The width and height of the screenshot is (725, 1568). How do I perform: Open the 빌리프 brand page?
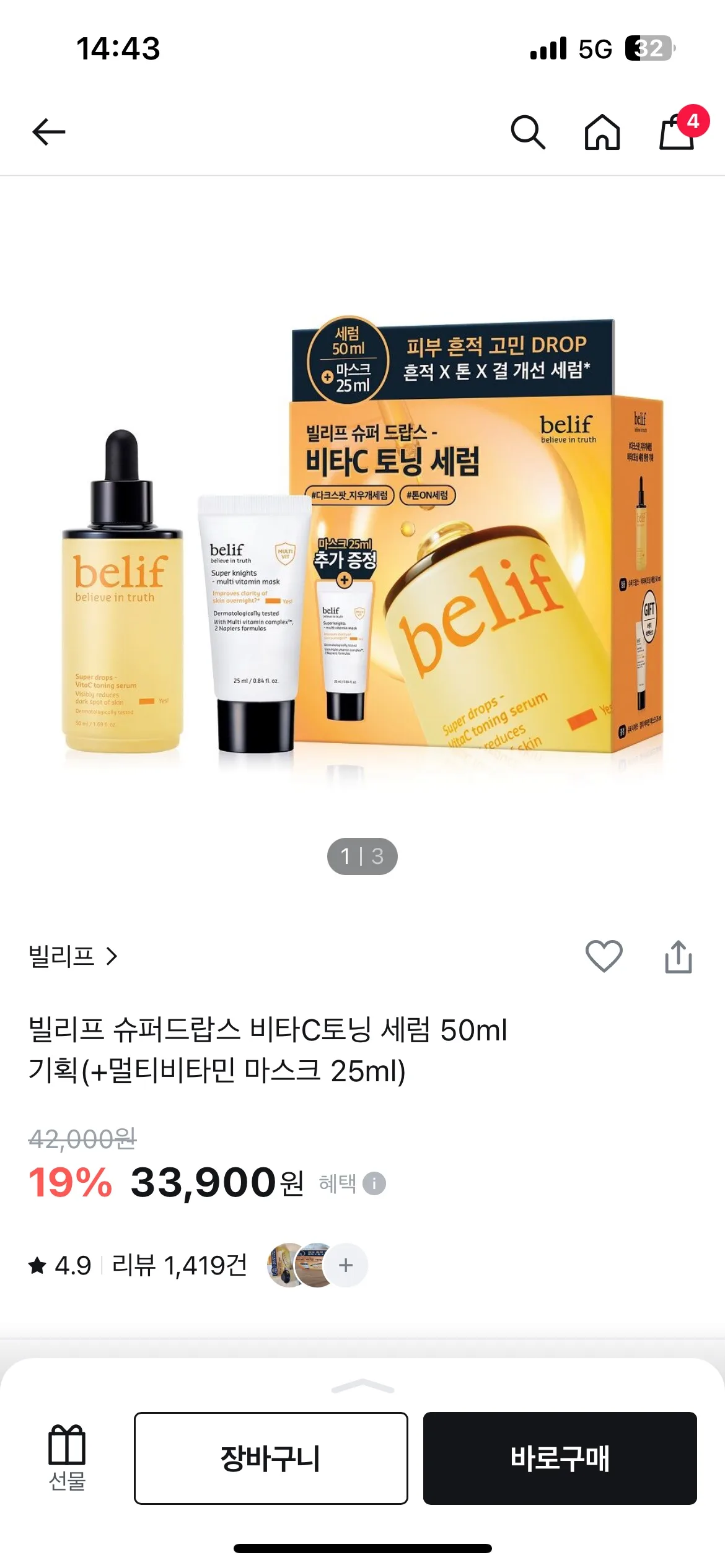pos(73,956)
